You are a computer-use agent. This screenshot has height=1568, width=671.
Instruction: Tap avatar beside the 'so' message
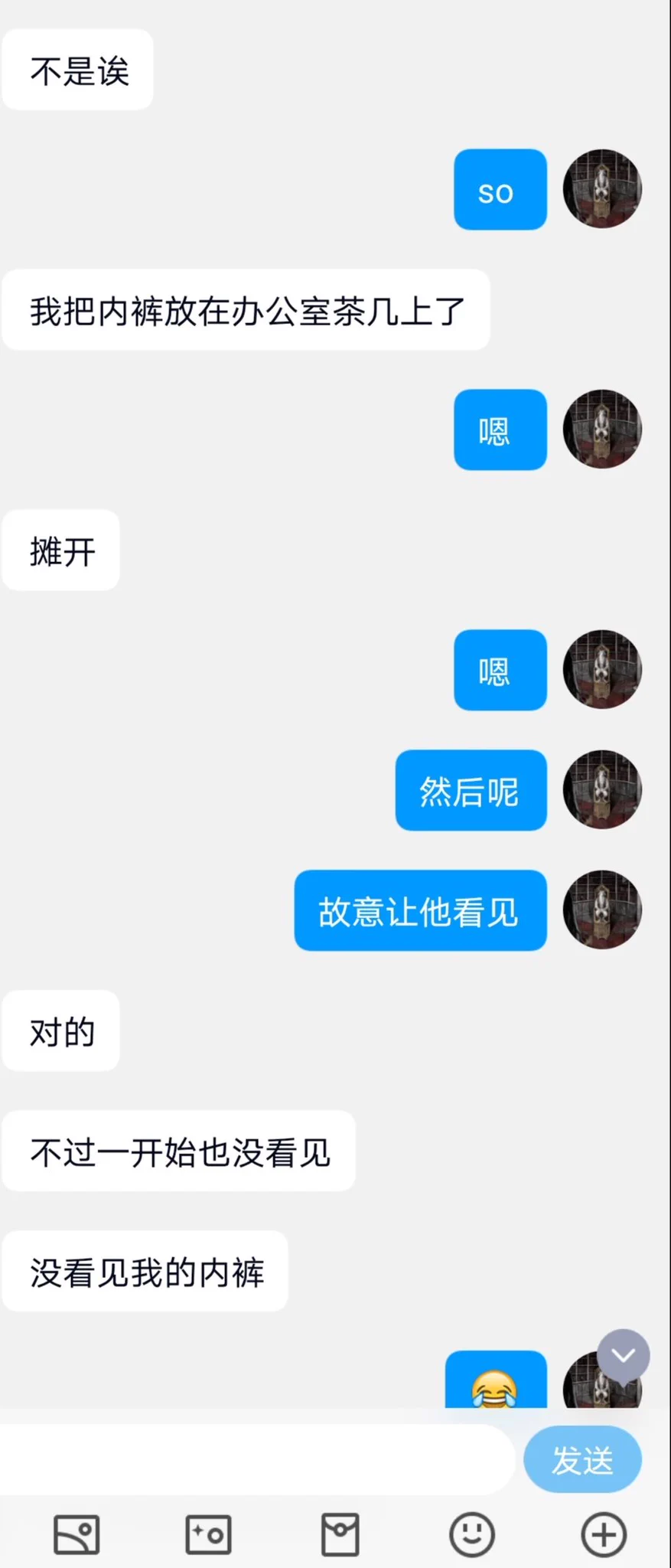602,189
